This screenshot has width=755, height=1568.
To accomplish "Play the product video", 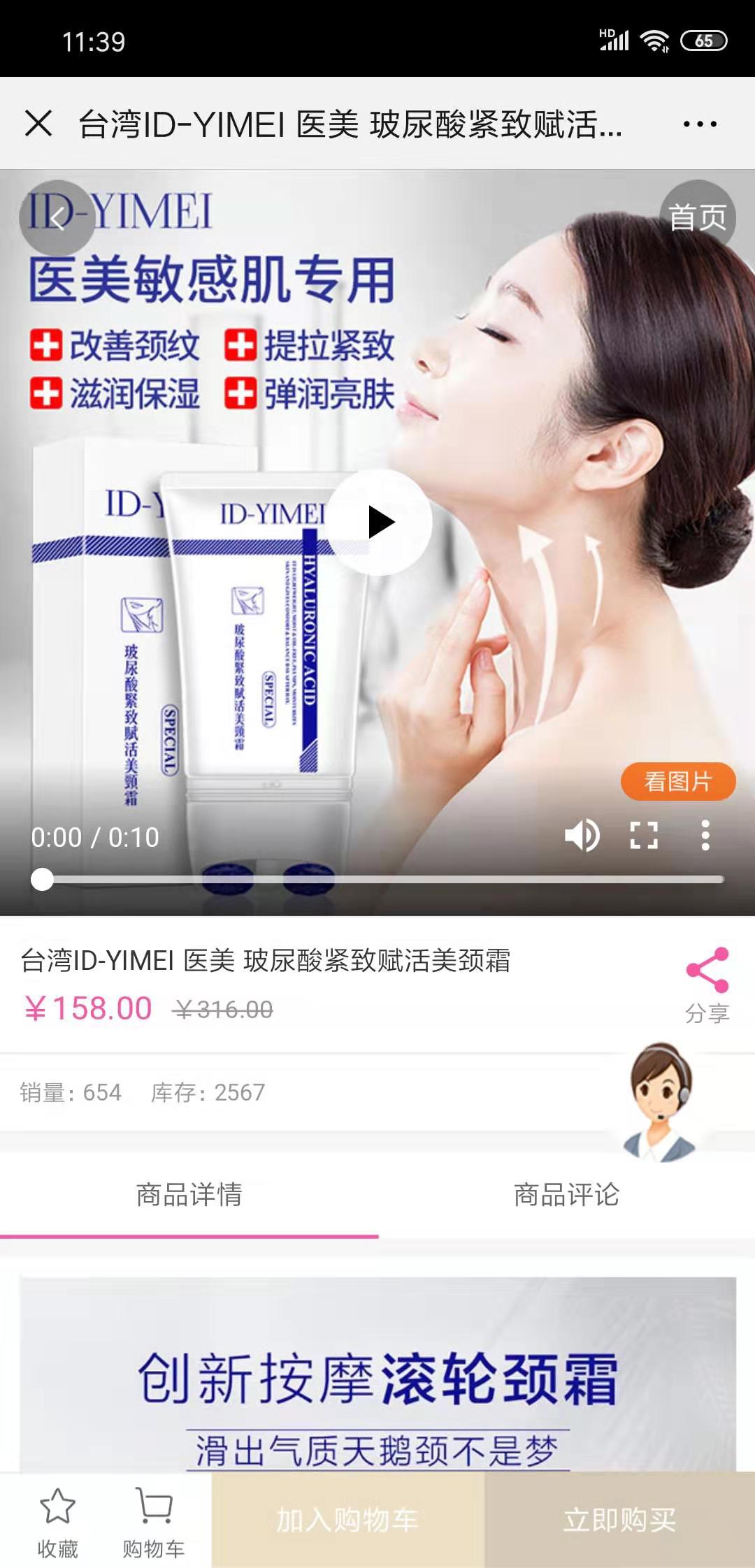I will pyautogui.click(x=380, y=522).
